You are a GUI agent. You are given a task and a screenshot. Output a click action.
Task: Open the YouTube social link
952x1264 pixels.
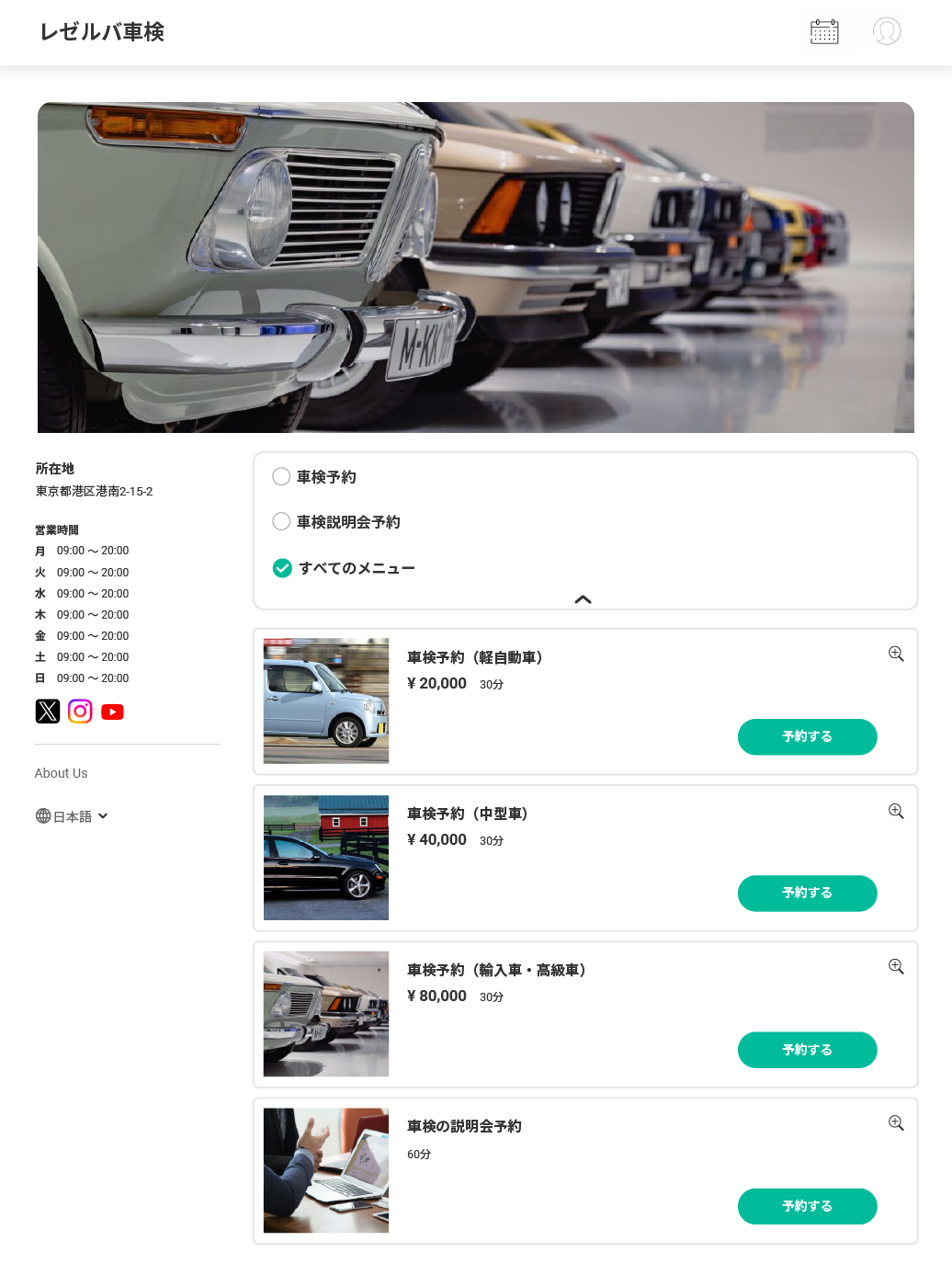point(112,712)
